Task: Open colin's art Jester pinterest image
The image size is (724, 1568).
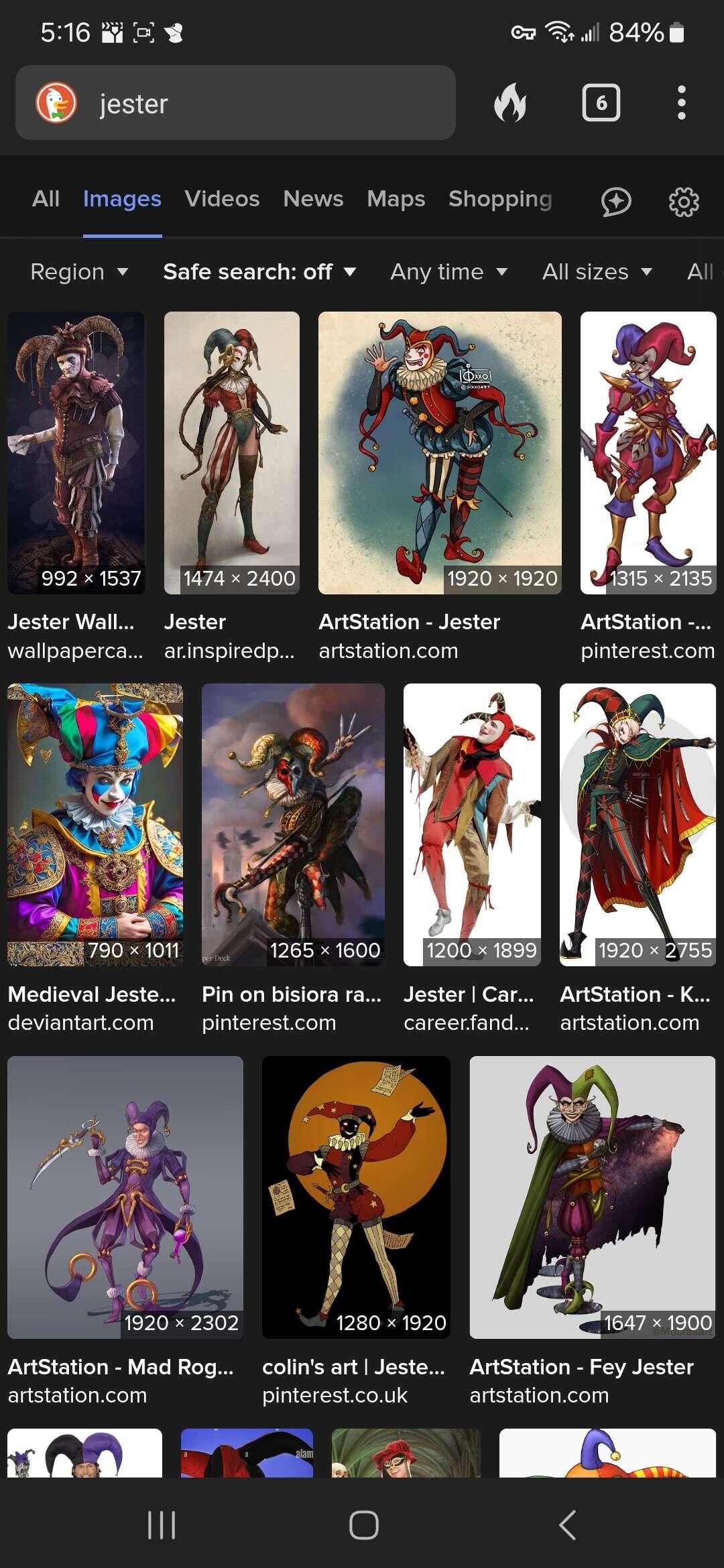Action: click(x=356, y=1197)
